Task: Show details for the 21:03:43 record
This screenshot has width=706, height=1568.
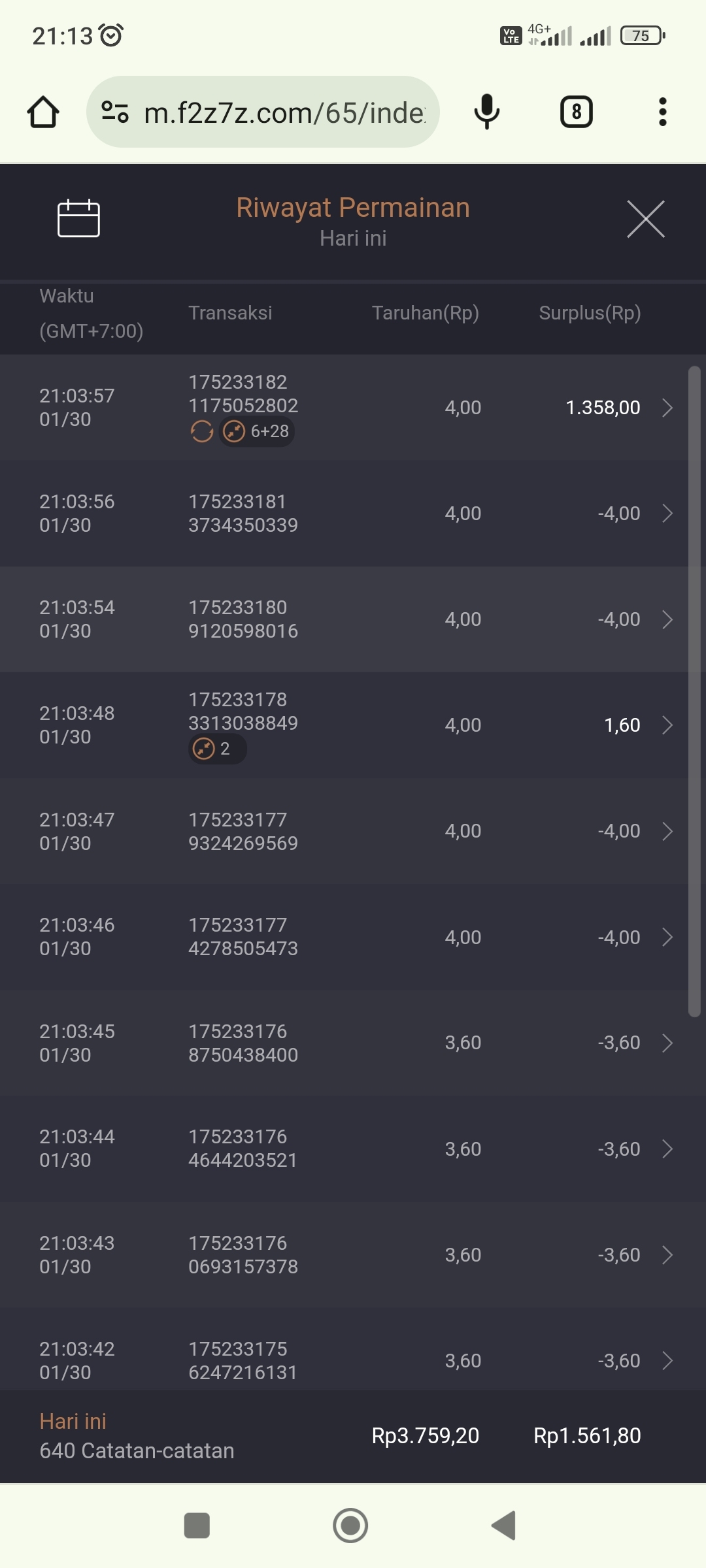Action: click(353, 1254)
